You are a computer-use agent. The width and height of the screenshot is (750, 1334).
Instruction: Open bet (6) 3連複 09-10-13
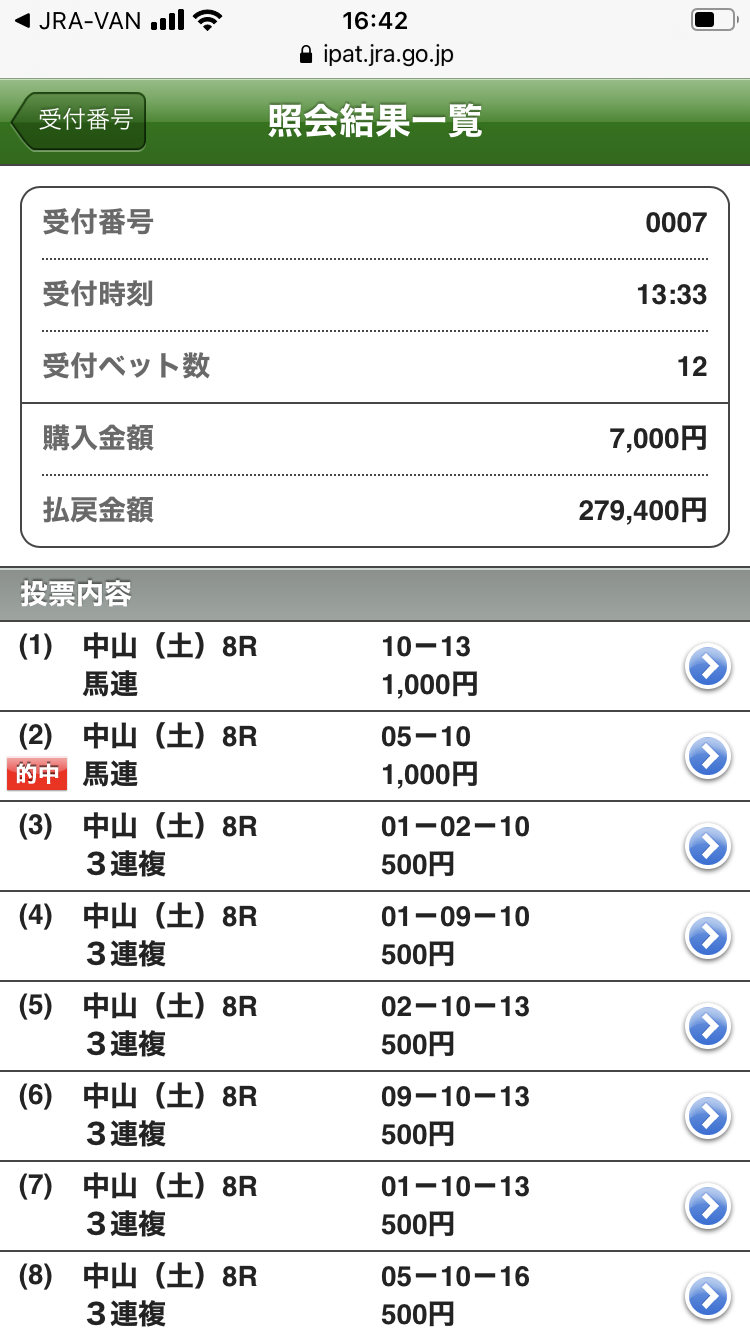708,1117
